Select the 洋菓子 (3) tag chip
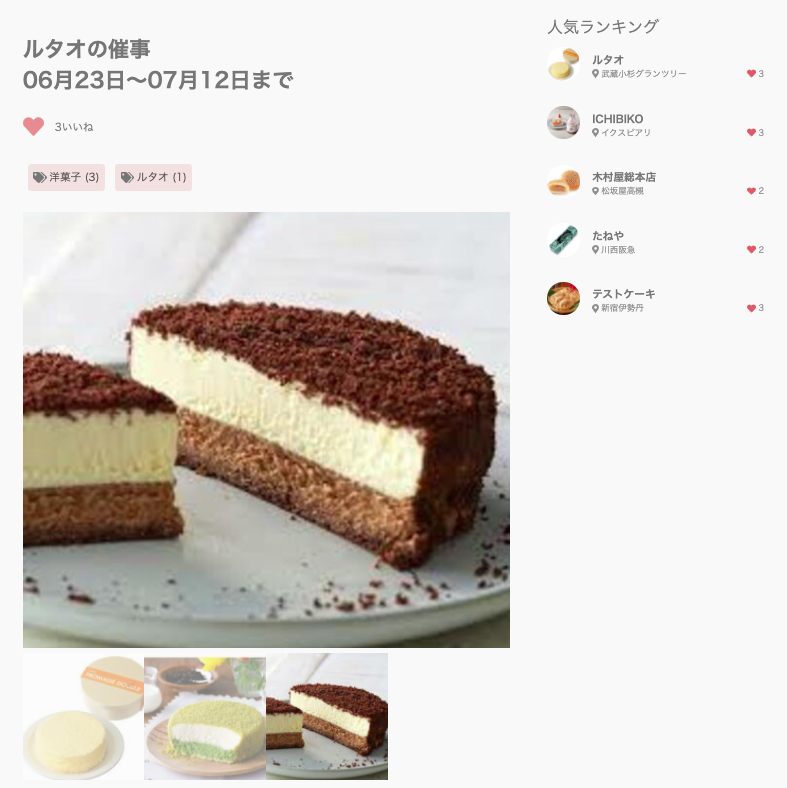The image size is (787, 788). coord(66,177)
